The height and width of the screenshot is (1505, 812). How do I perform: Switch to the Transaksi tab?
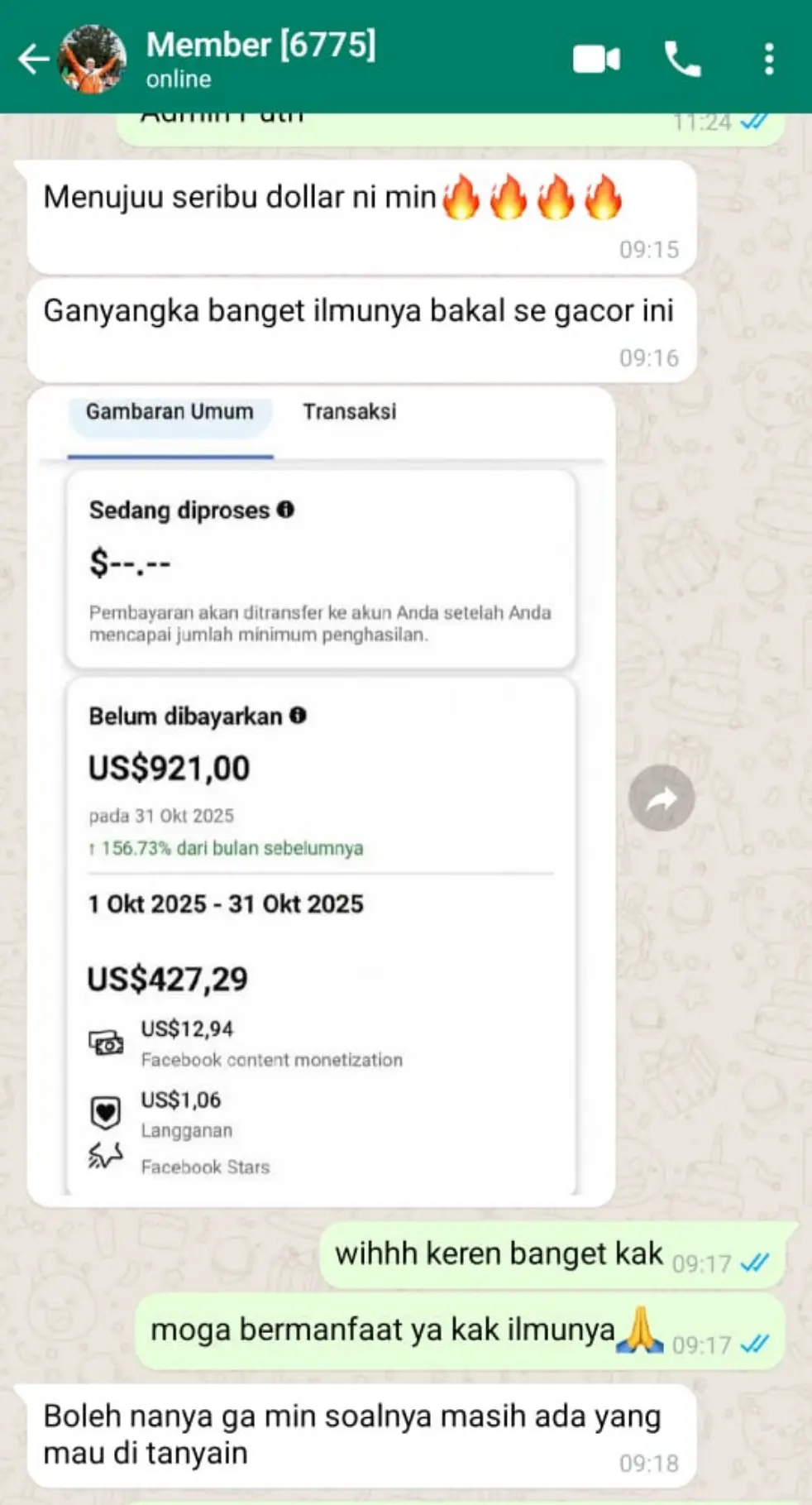tap(351, 412)
